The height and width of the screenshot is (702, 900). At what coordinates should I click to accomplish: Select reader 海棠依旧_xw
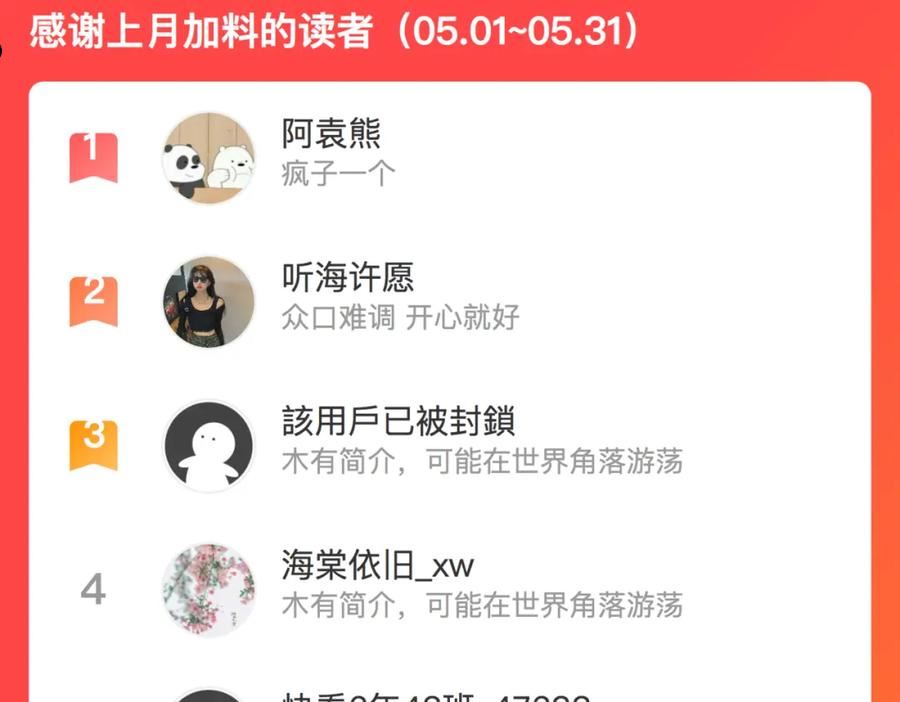[377, 566]
